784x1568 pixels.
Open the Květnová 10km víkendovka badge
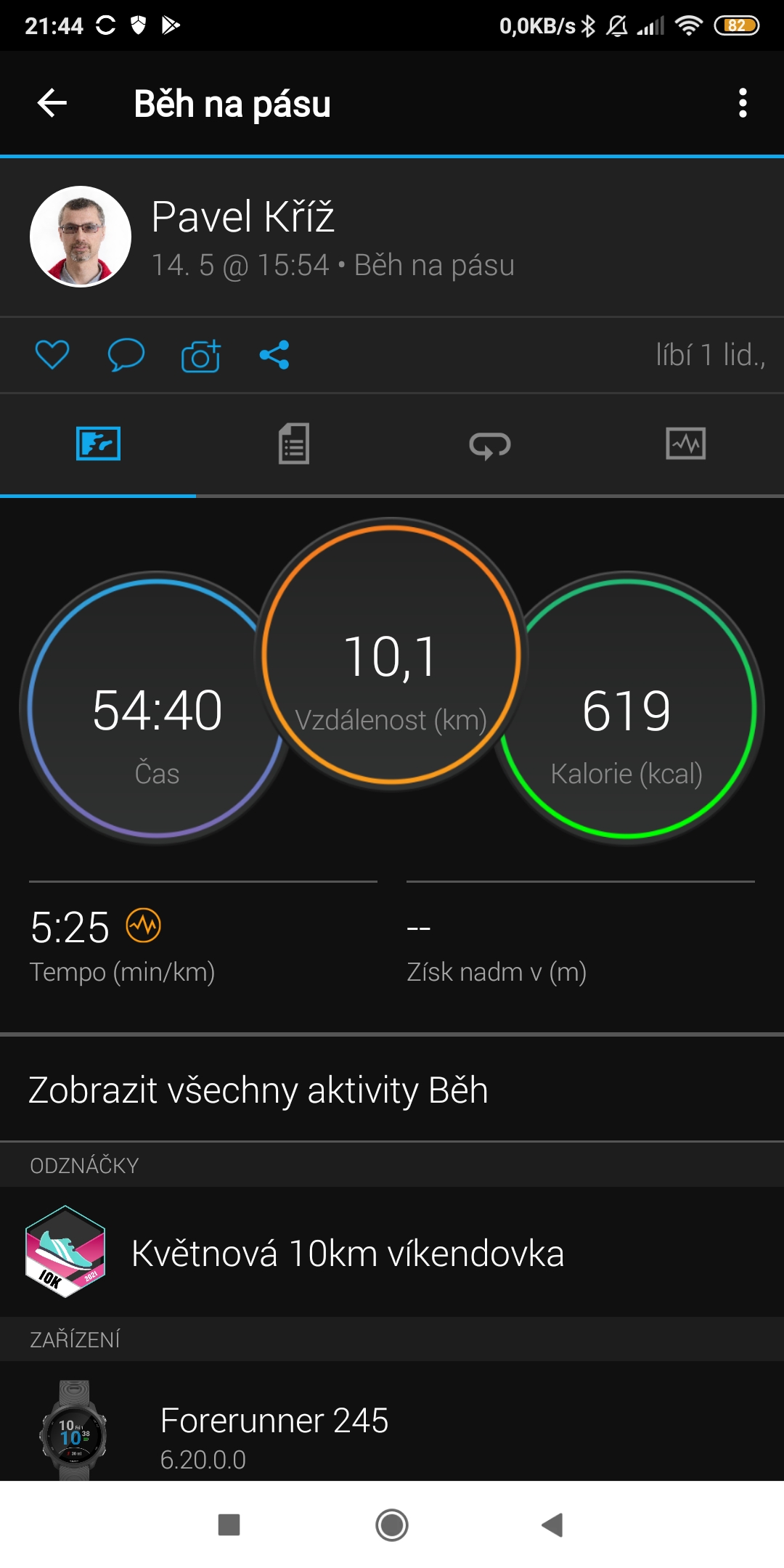392,1253
